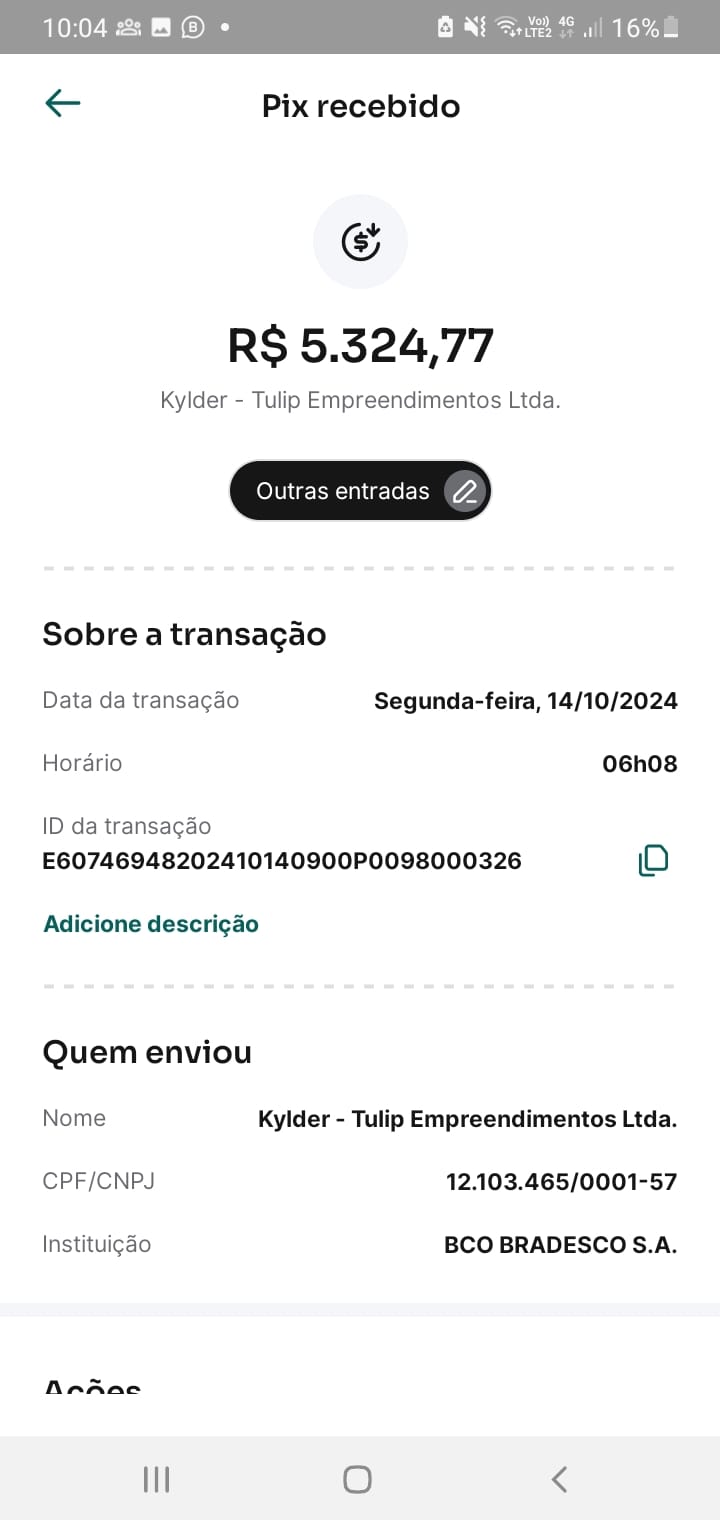Image resolution: width=720 pixels, height=1520 pixels.
Task: Copy the transaction ID
Action: tap(653, 860)
